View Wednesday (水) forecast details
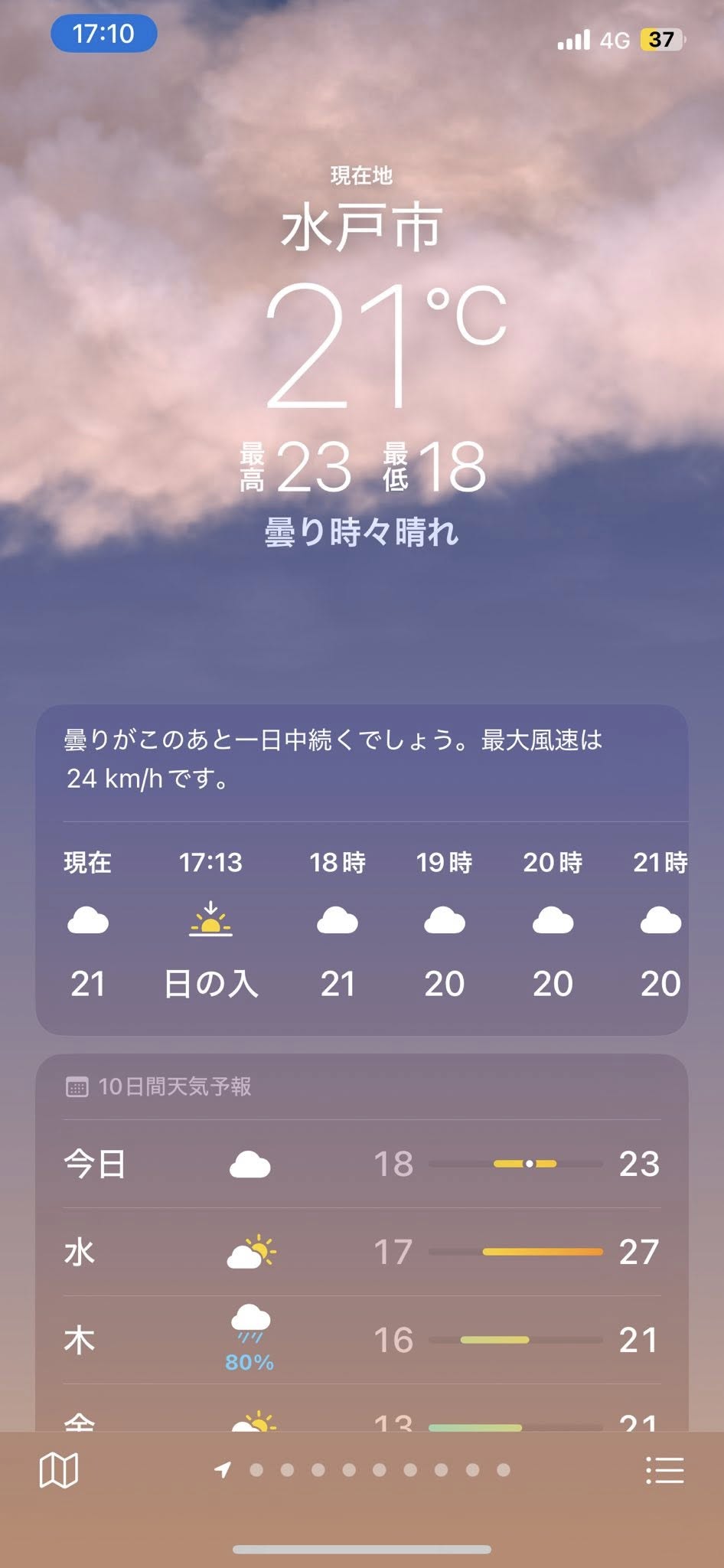 tap(361, 1253)
